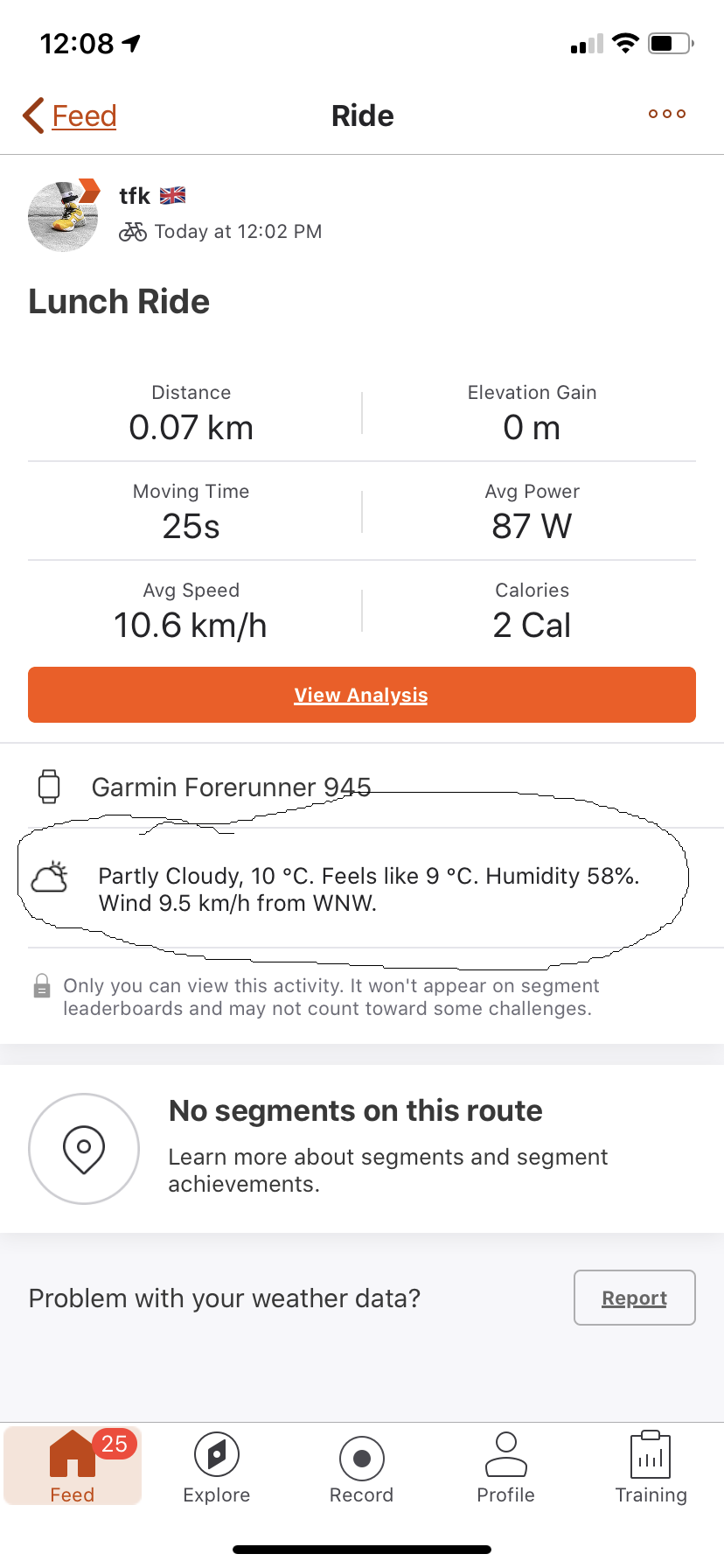Switch to the Feed tab

pos(73,1466)
